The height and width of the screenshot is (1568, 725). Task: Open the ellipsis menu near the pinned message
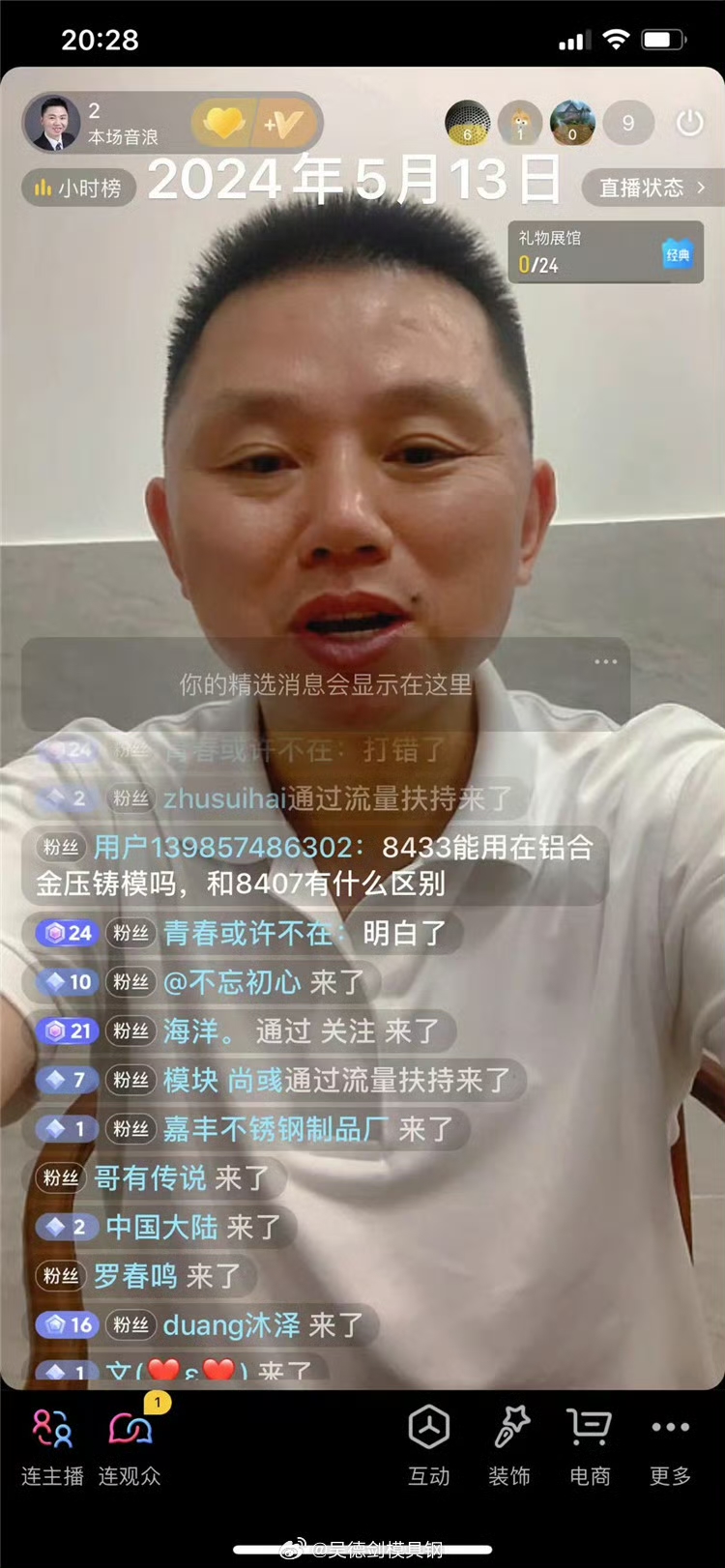click(x=605, y=661)
